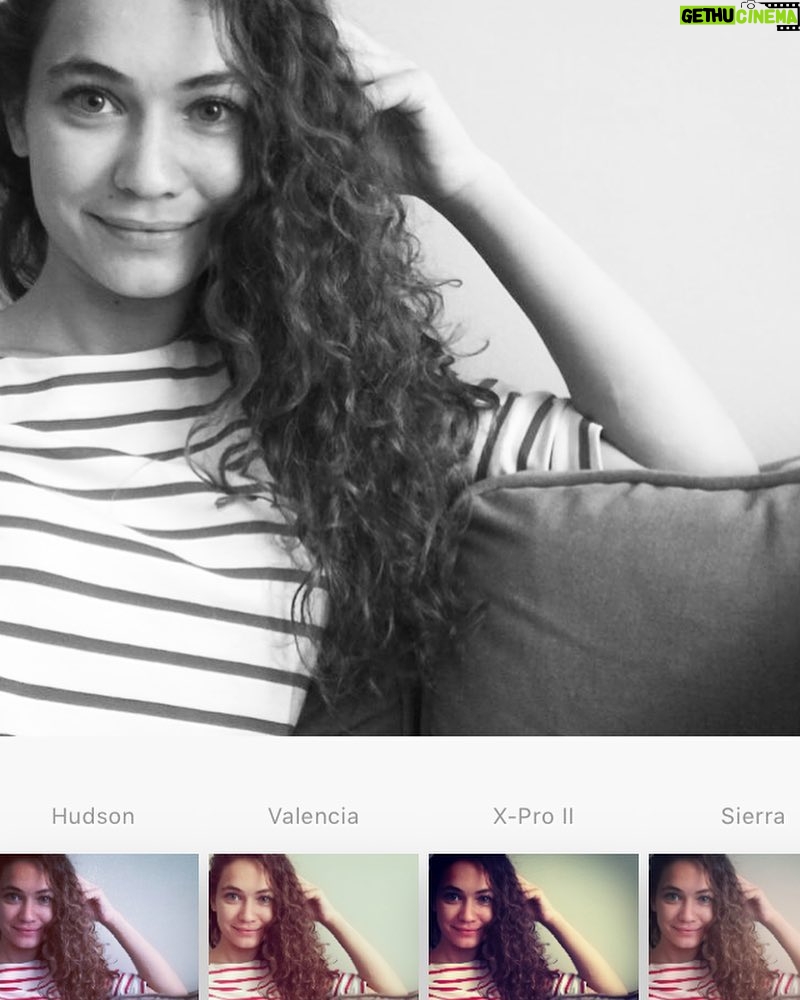Viewport: 800px width, 1000px height.
Task: Tap the large photo preview
Action: [x=400, y=370]
